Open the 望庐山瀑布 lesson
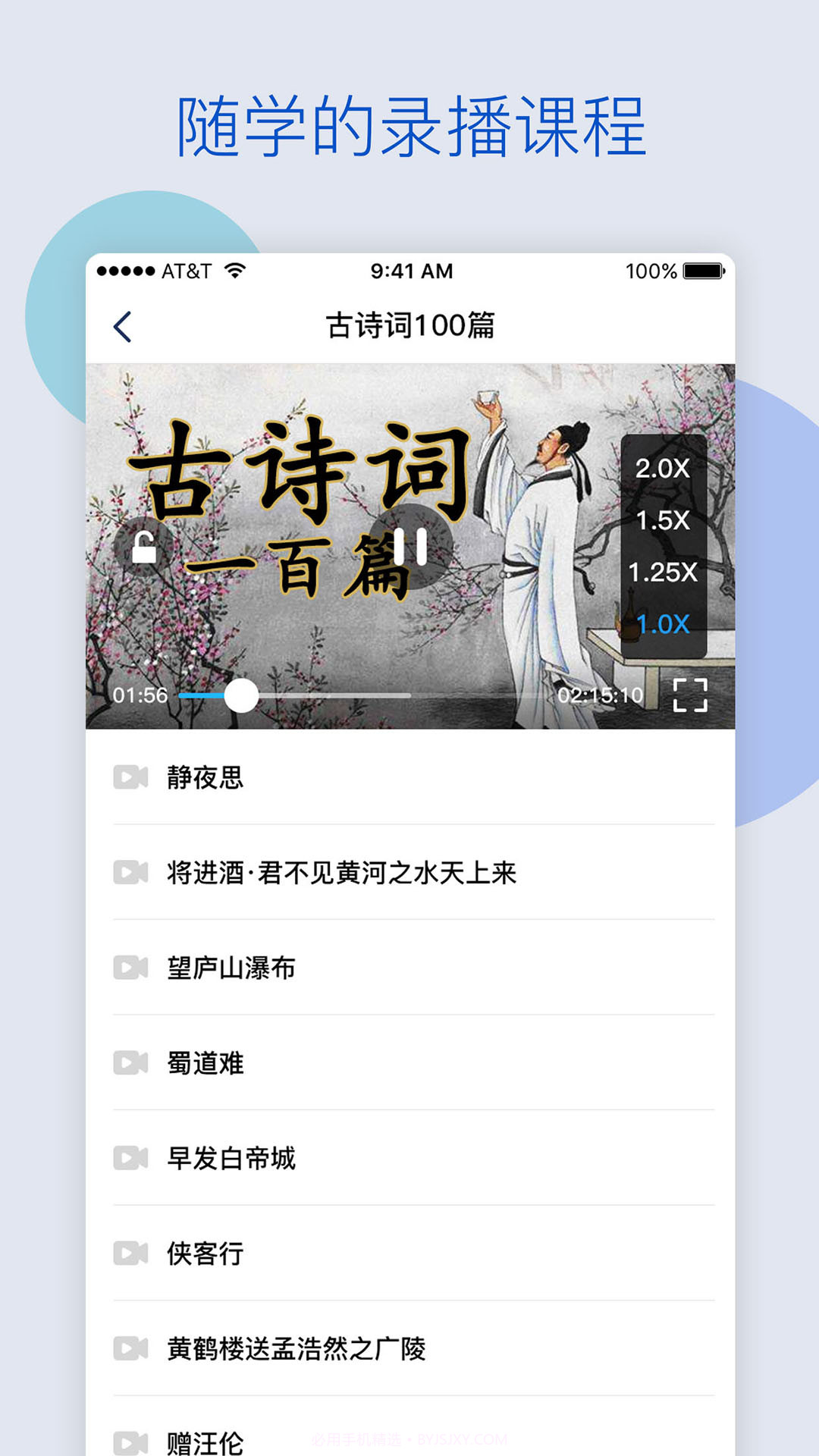The width and height of the screenshot is (819, 1456). coord(231,968)
